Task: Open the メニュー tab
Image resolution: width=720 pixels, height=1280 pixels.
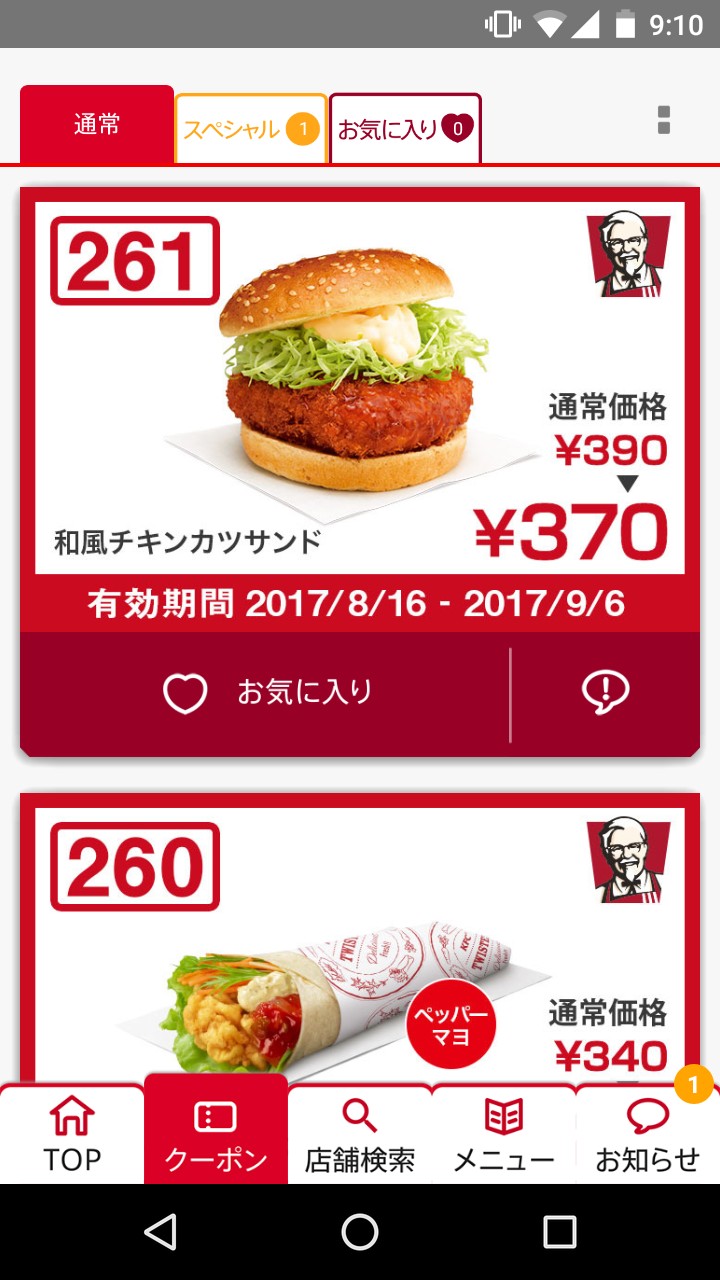Action: coord(504,1136)
